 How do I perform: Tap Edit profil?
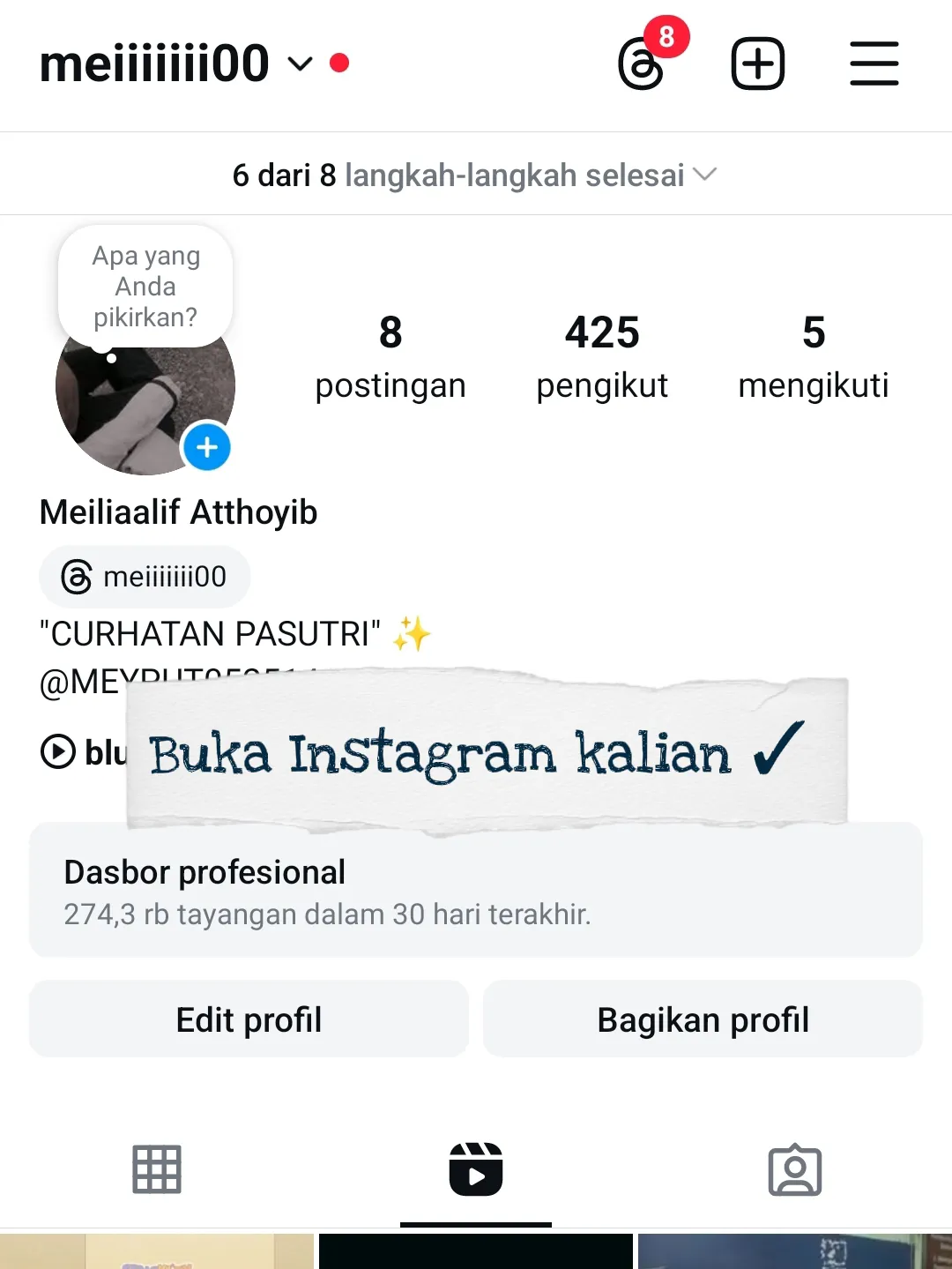[x=249, y=1019]
